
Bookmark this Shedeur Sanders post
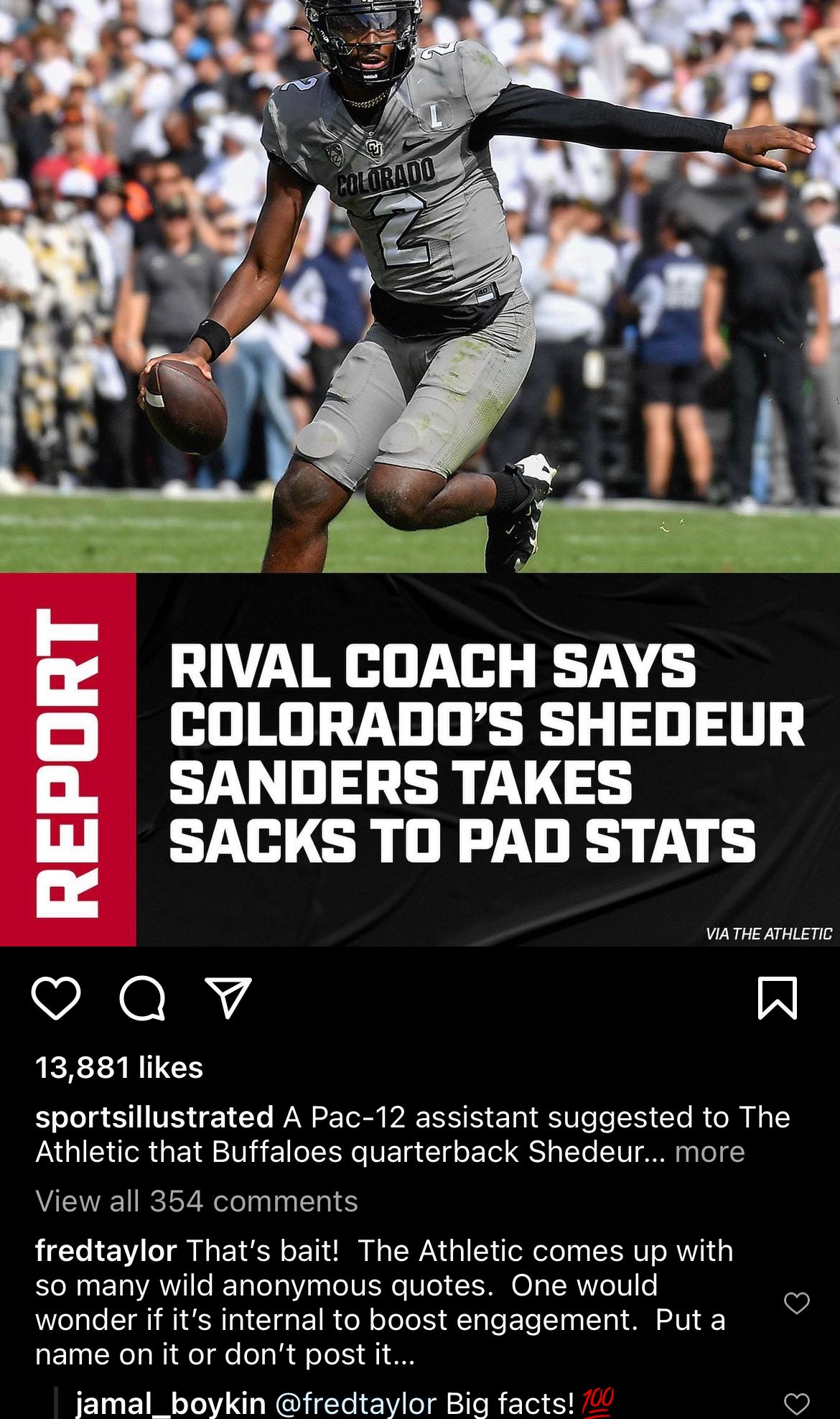778,997
